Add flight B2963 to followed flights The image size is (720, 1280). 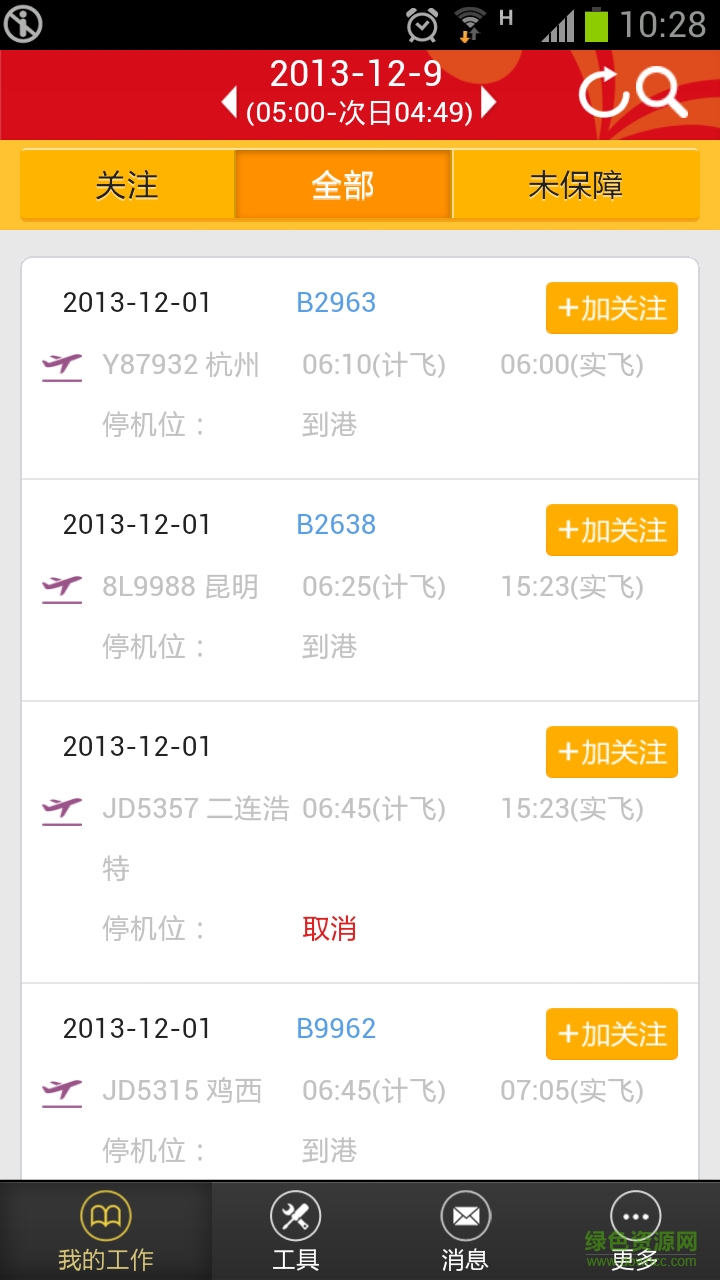(x=611, y=308)
